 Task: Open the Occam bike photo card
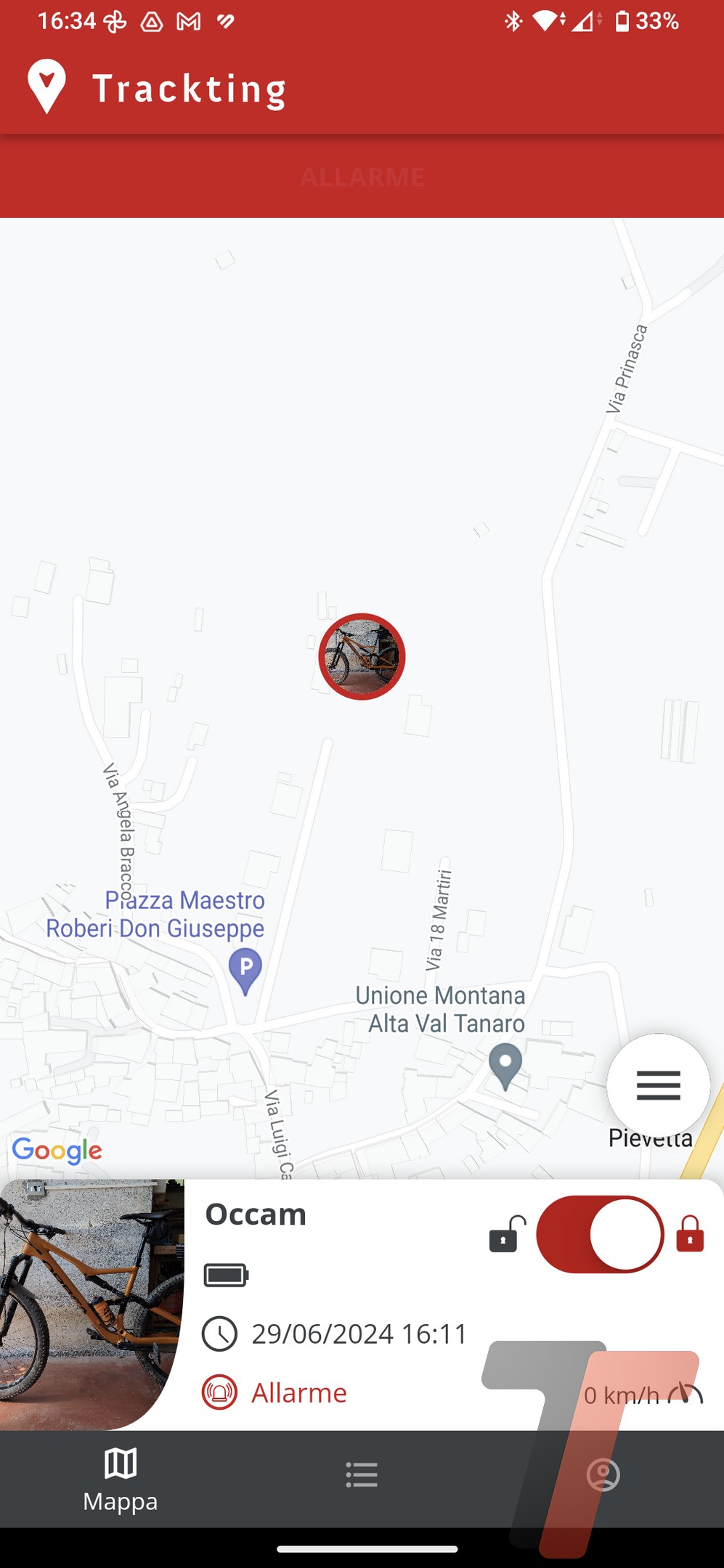tap(87, 1304)
